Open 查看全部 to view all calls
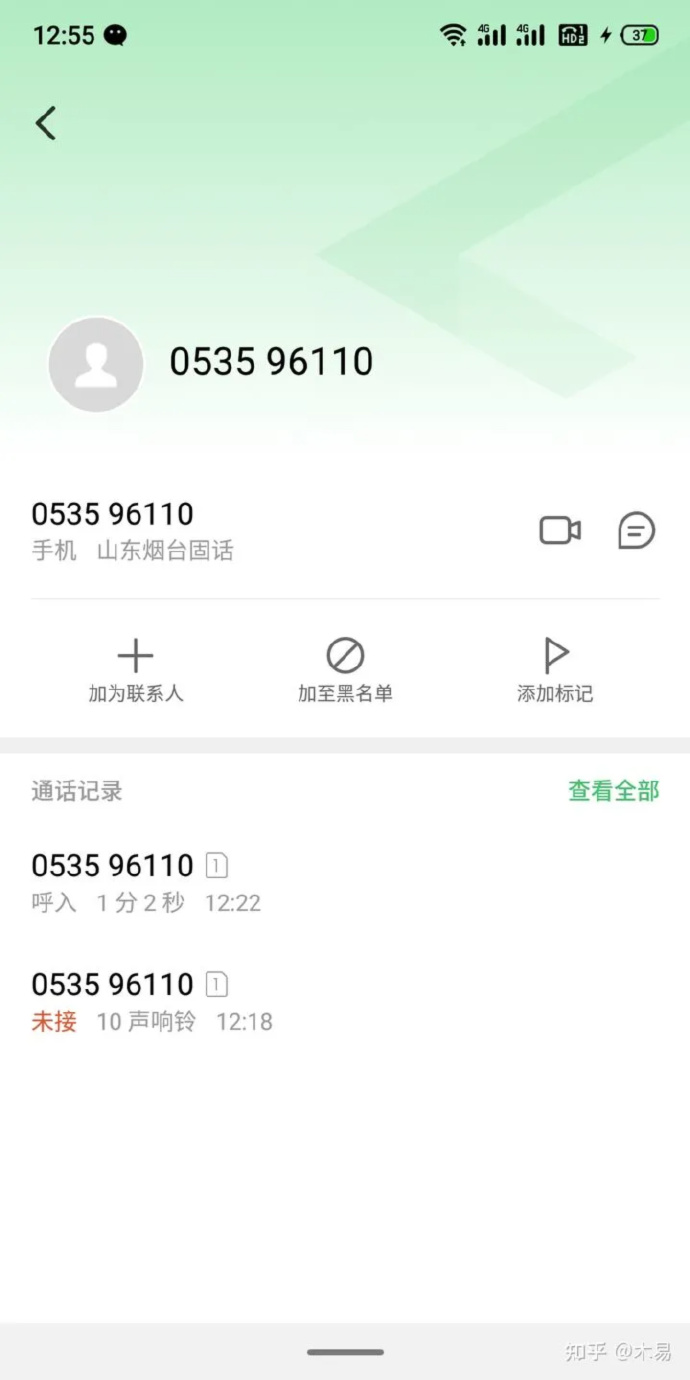Viewport: 690px width, 1380px height. pos(613,791)
